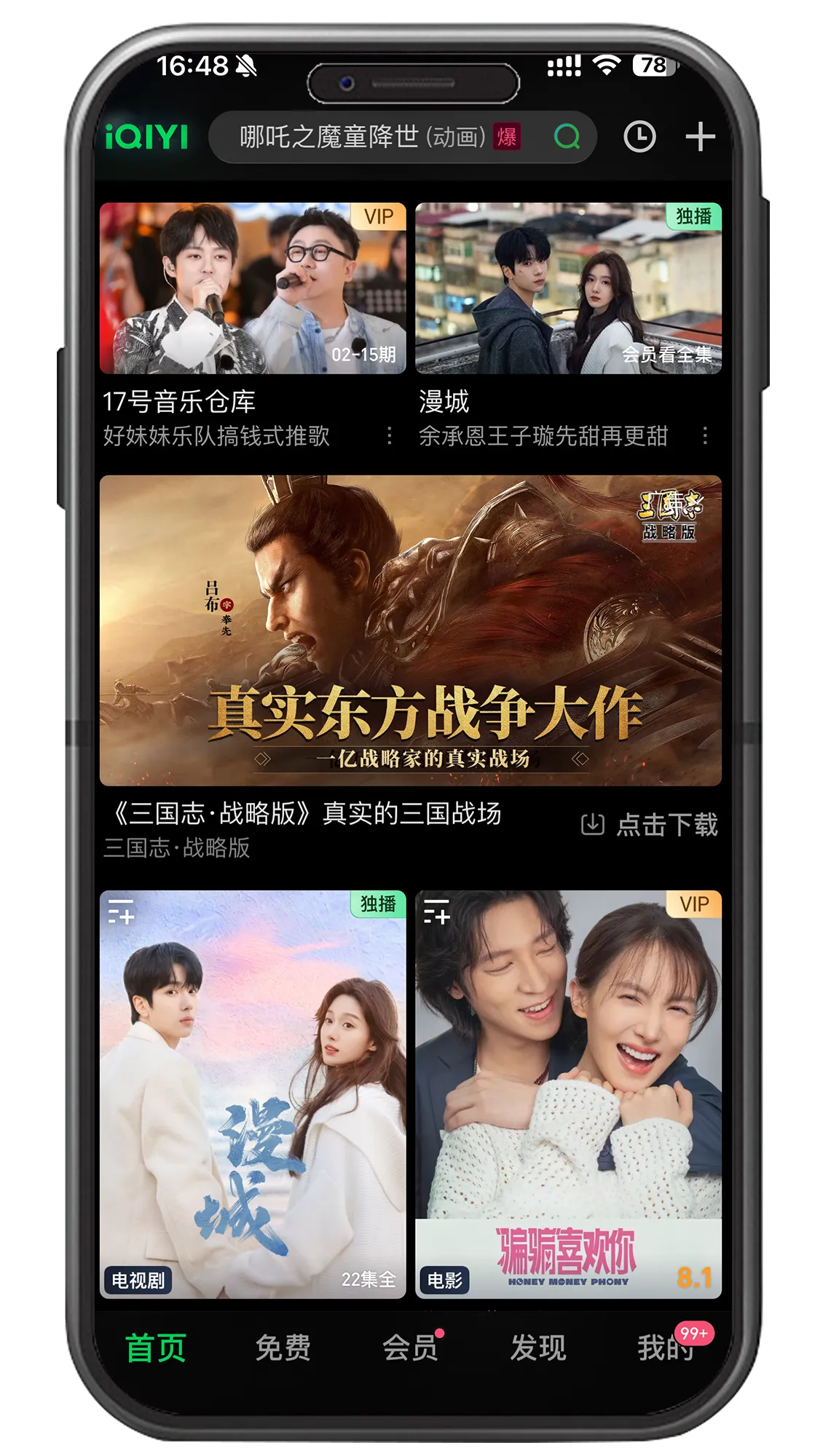This screenshot has width=823, height=1456.
Task: Open the 17号音乐仓库 video card
Action: pyautogui.click(x=252, y=289)
